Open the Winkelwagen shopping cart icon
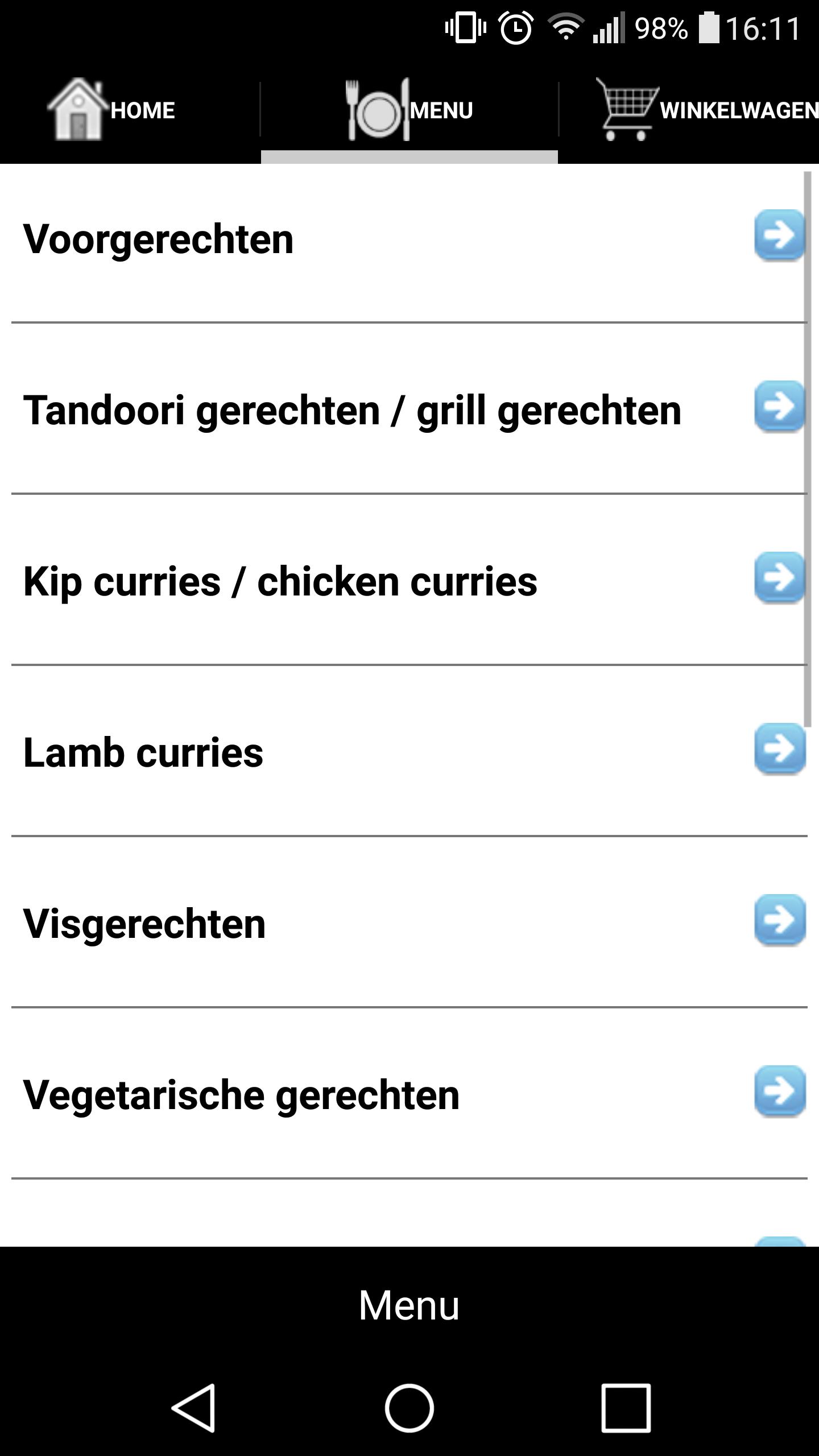This screenshot has width=819, height=1456. click(627, 110)
